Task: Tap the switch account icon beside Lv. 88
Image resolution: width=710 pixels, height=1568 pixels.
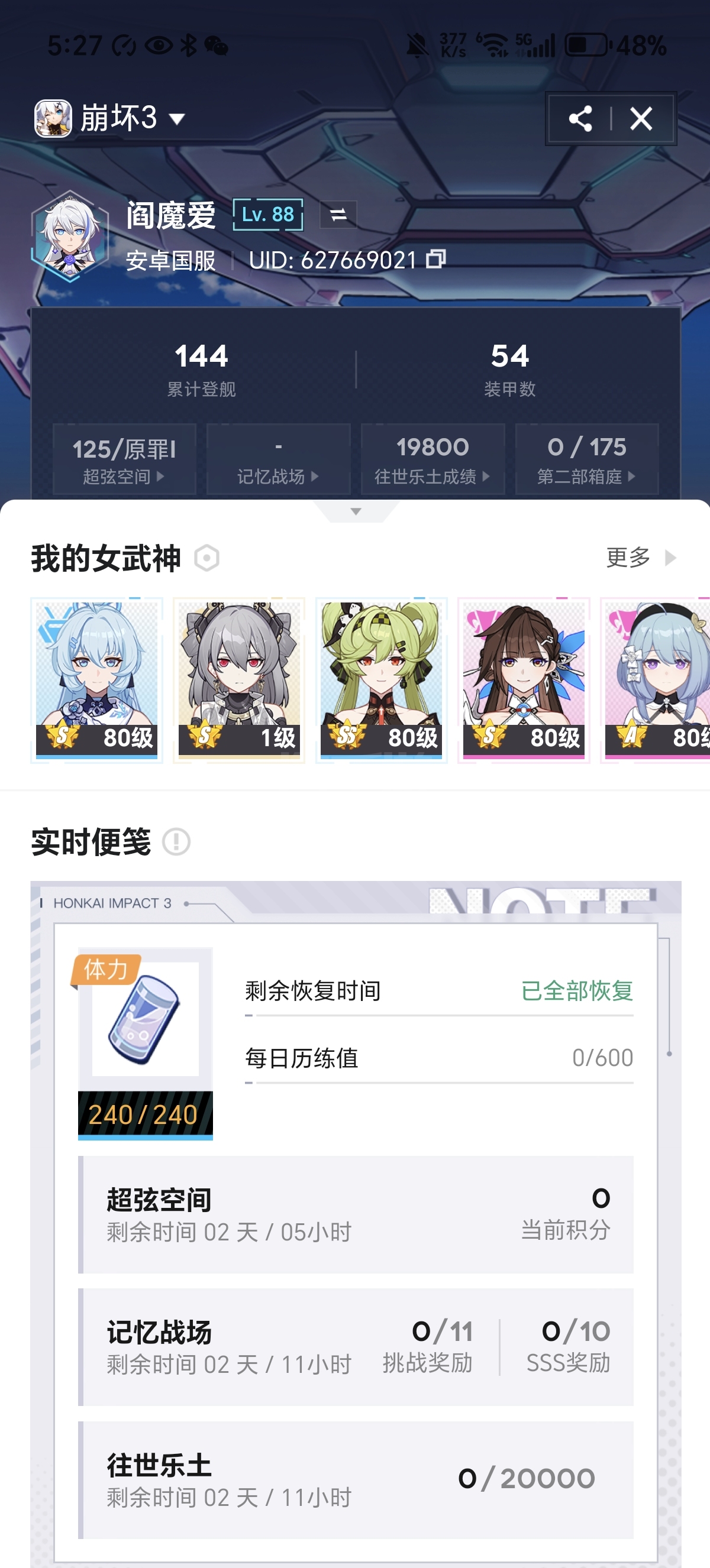Action: click(338, 214)
